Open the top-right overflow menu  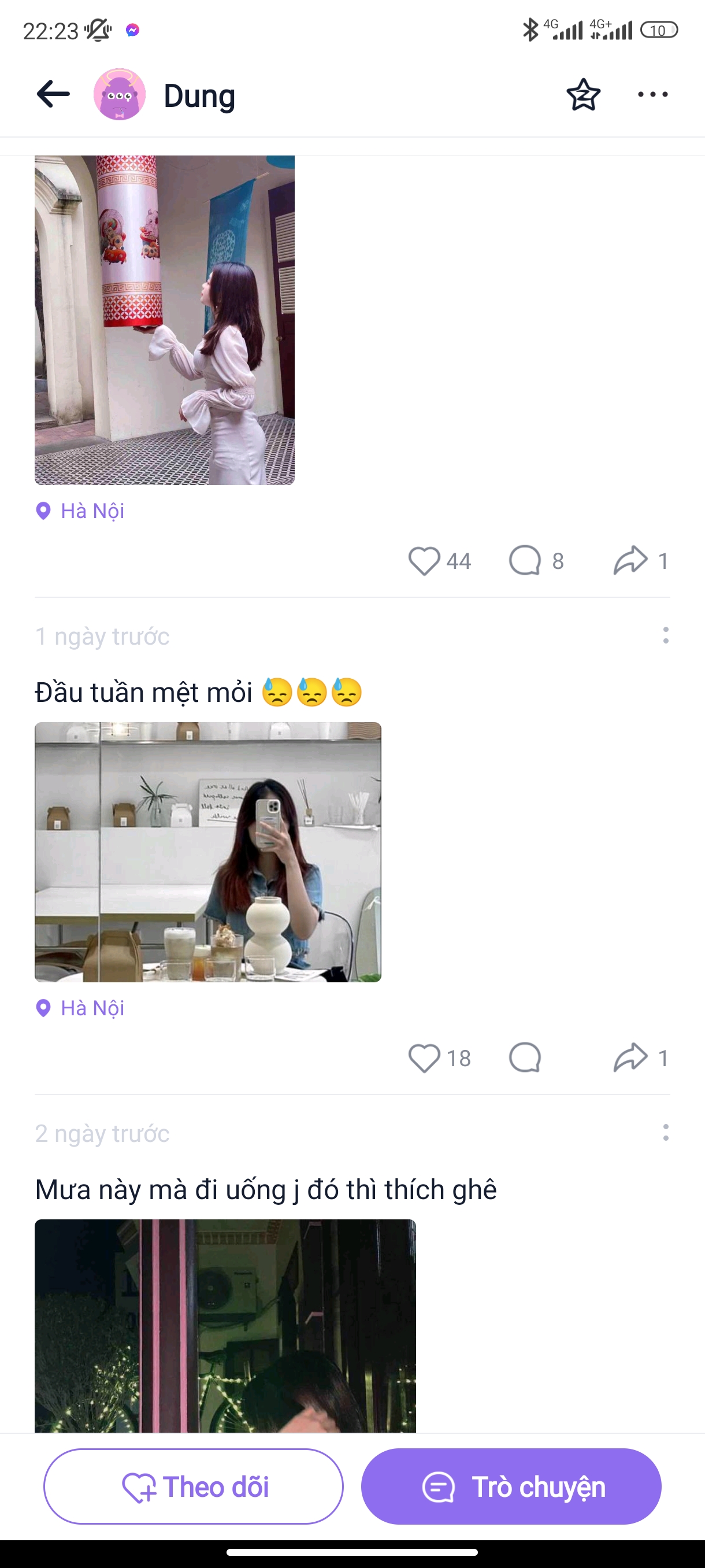(652, 94)
